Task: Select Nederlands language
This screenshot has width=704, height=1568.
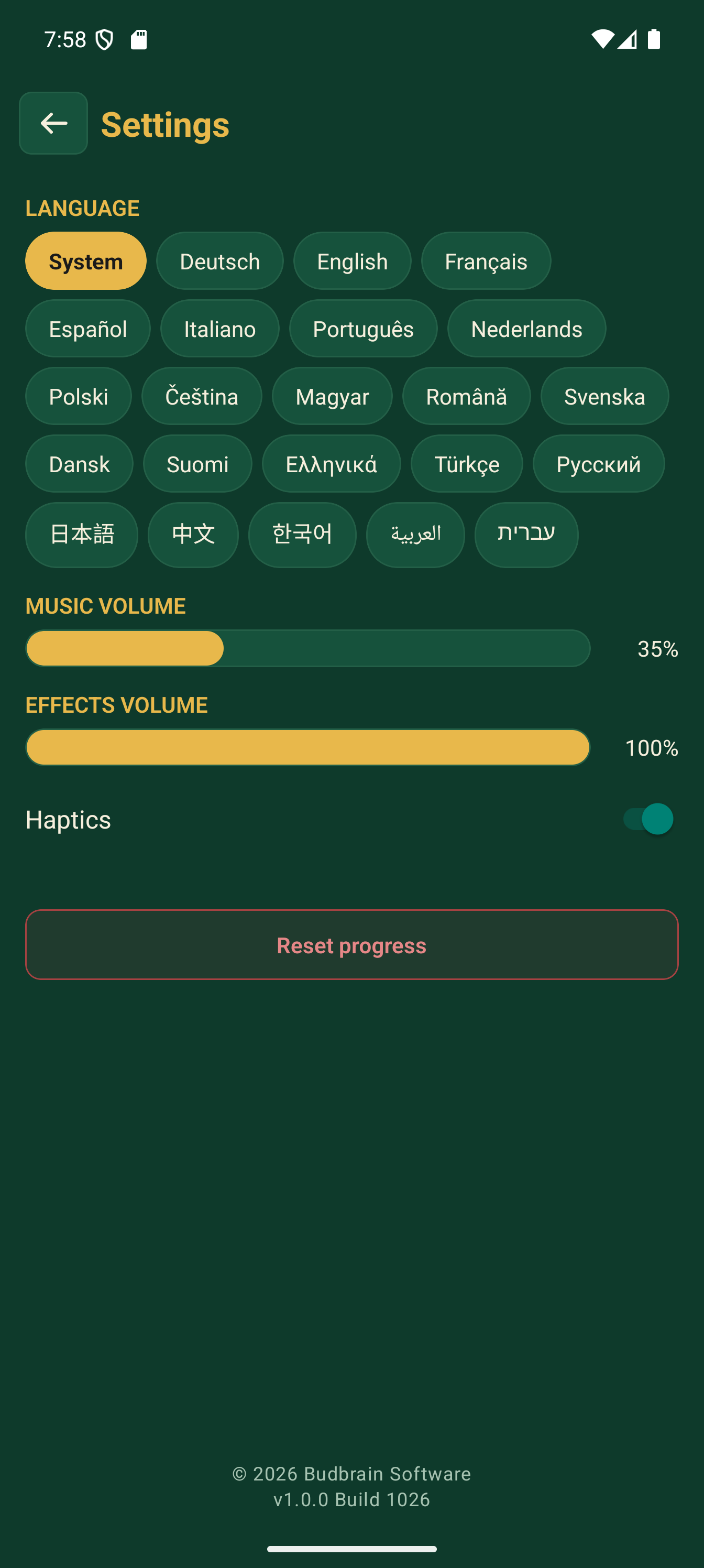Action: click(x=527, y=329)
